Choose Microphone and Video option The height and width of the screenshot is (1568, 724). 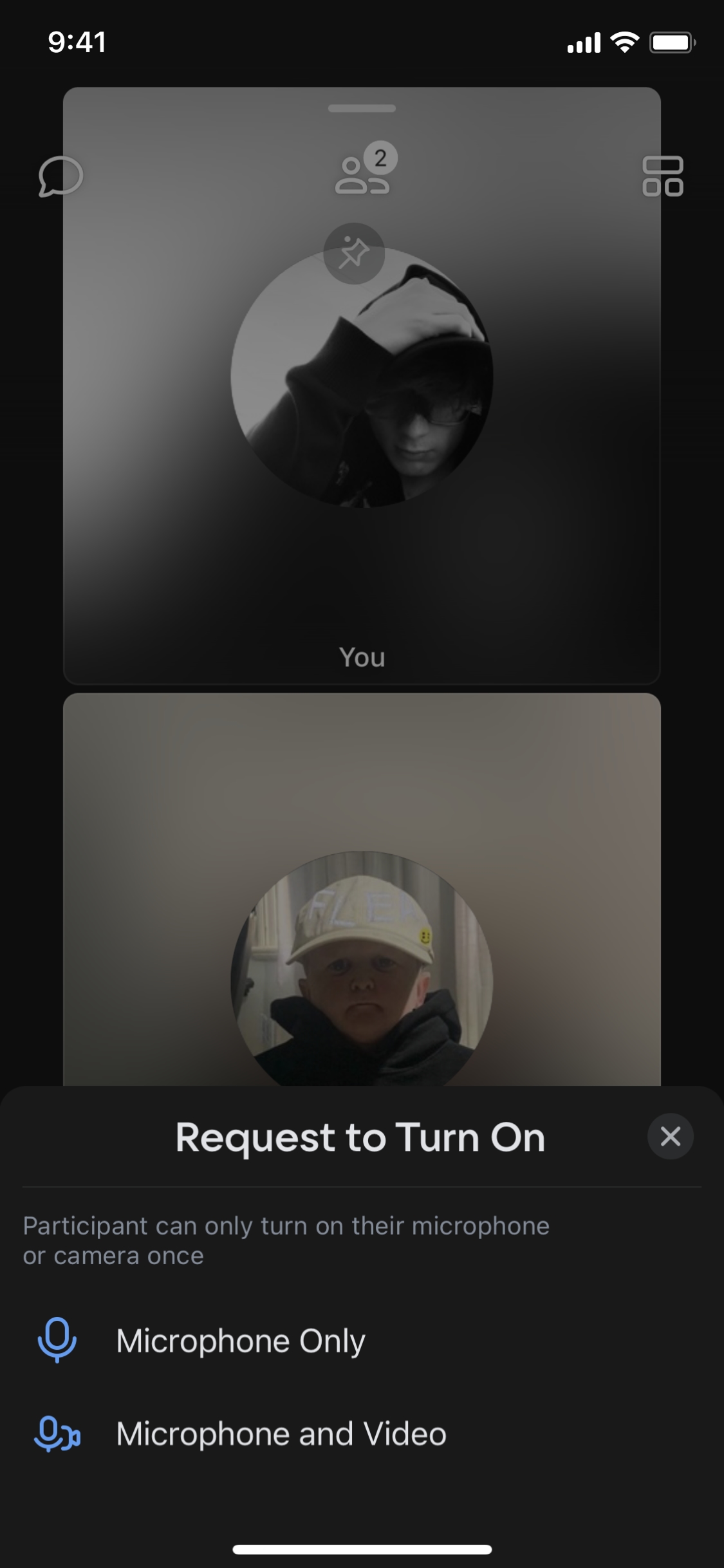(x=281, y=1434)
